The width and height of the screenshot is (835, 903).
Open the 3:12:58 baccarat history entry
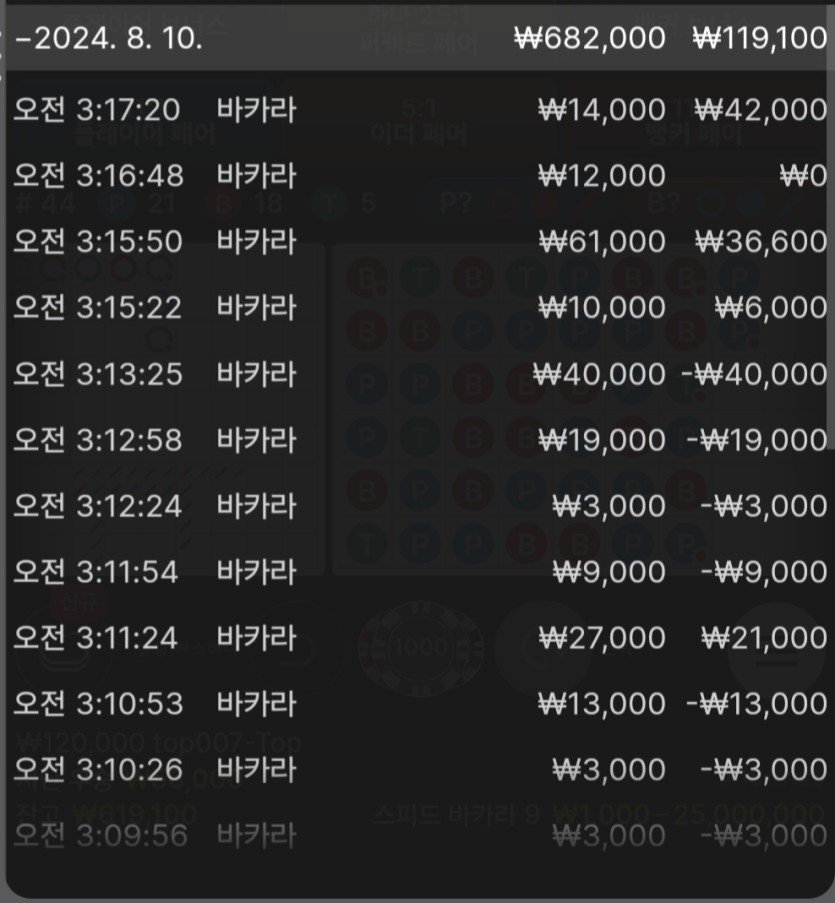tap(417, 439)
